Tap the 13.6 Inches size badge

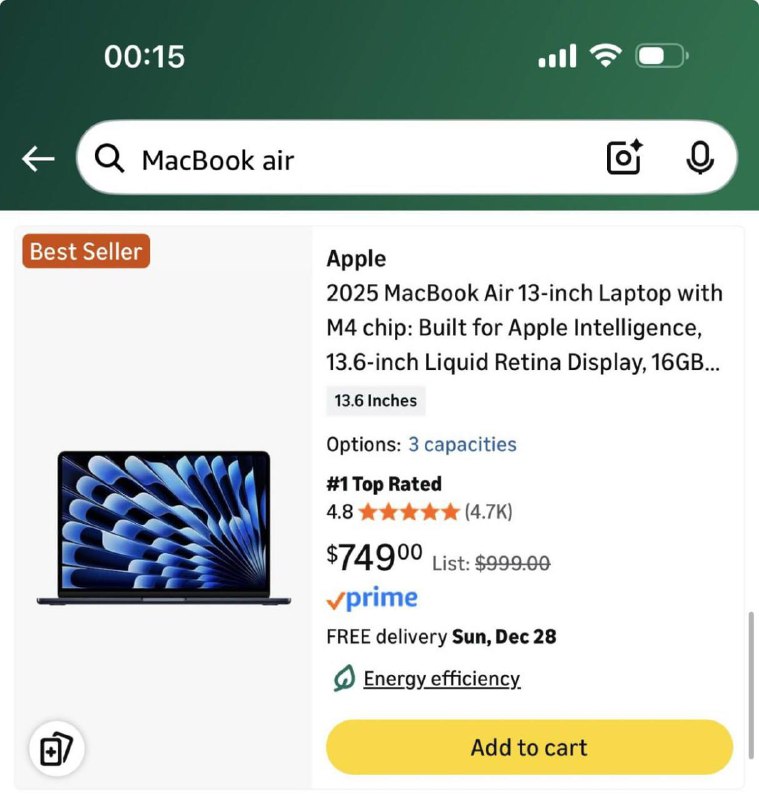click(375, 400)
